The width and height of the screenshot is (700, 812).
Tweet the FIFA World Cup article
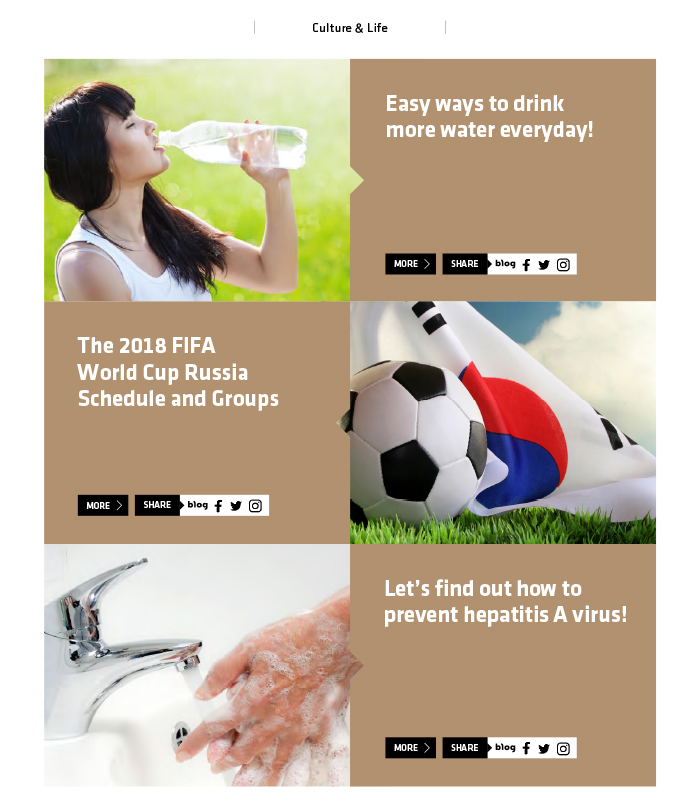(236, 506)
